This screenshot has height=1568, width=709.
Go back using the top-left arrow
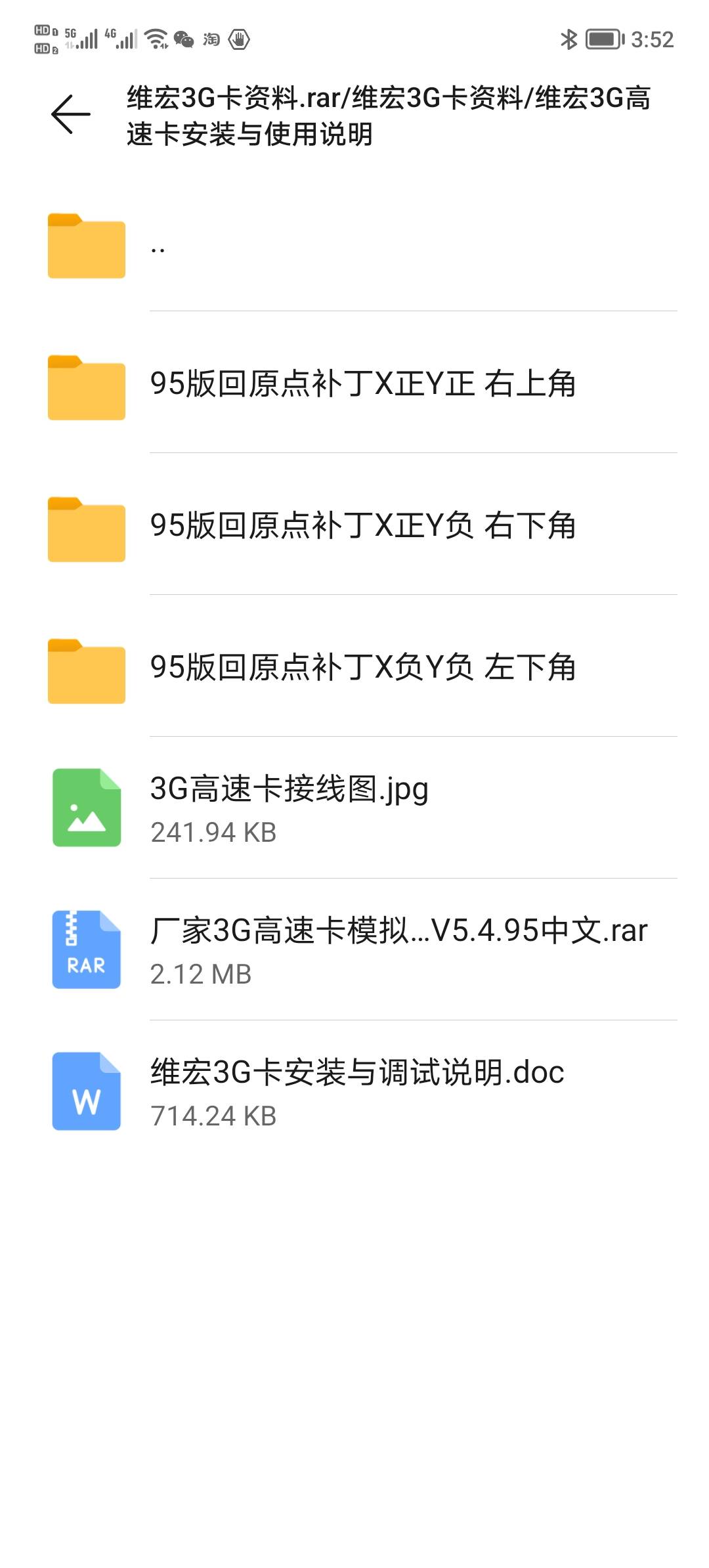[x=71, y=114]
